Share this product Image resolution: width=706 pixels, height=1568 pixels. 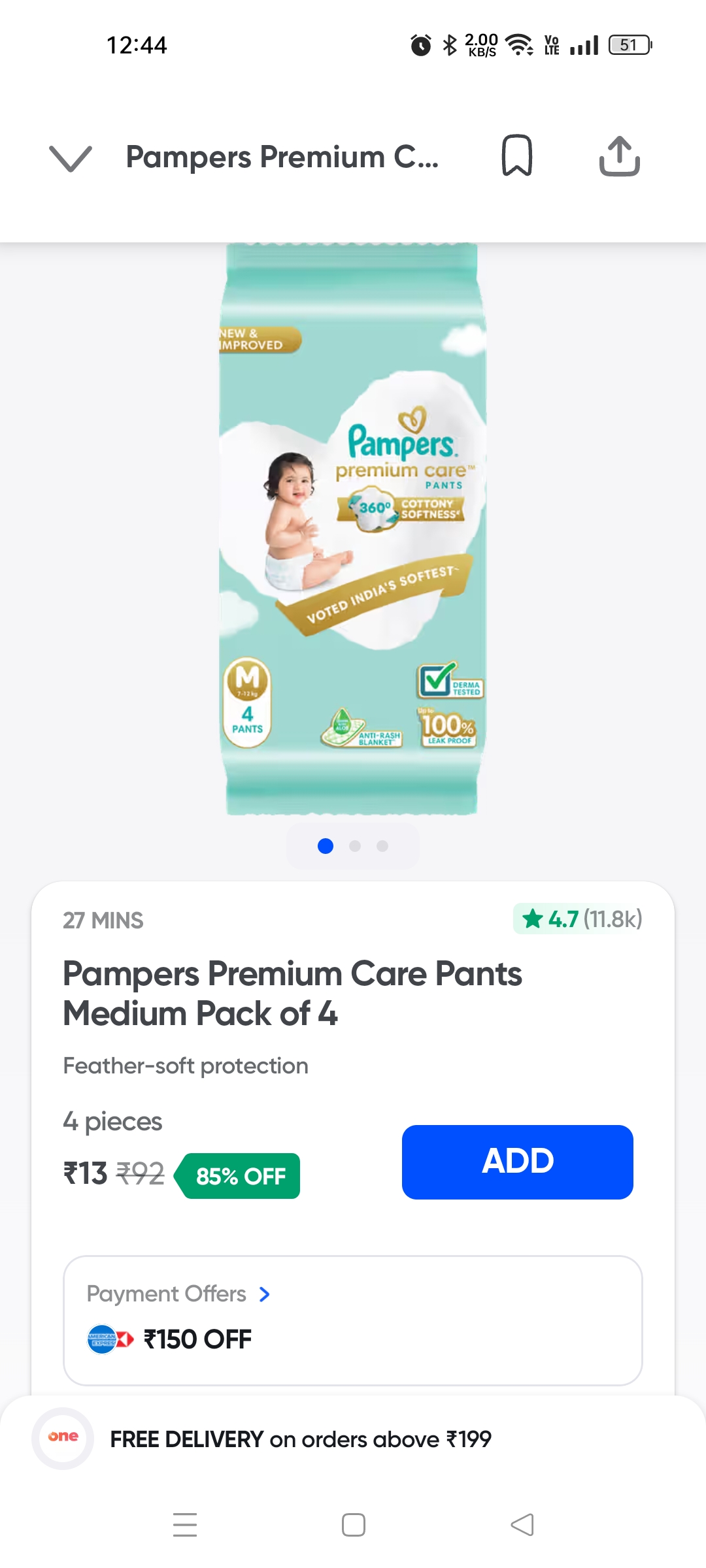[619, 156]
